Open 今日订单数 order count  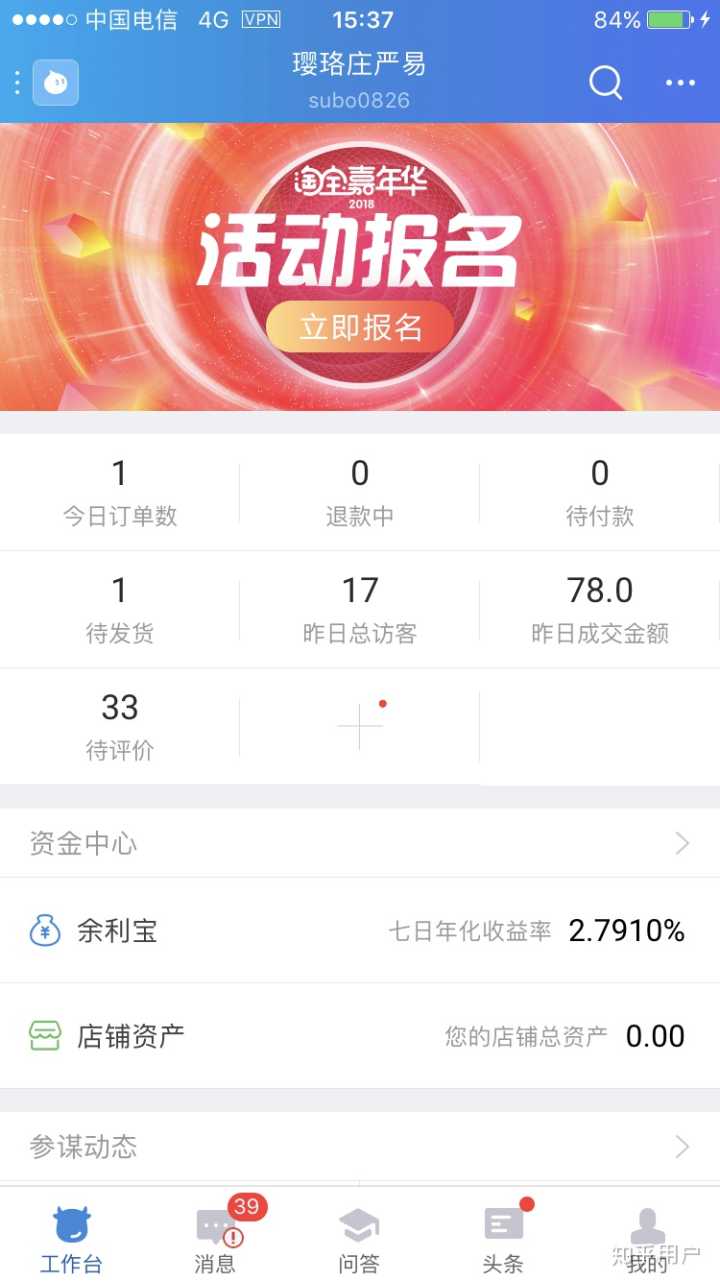pyautogui.click(x=120, y=492)
